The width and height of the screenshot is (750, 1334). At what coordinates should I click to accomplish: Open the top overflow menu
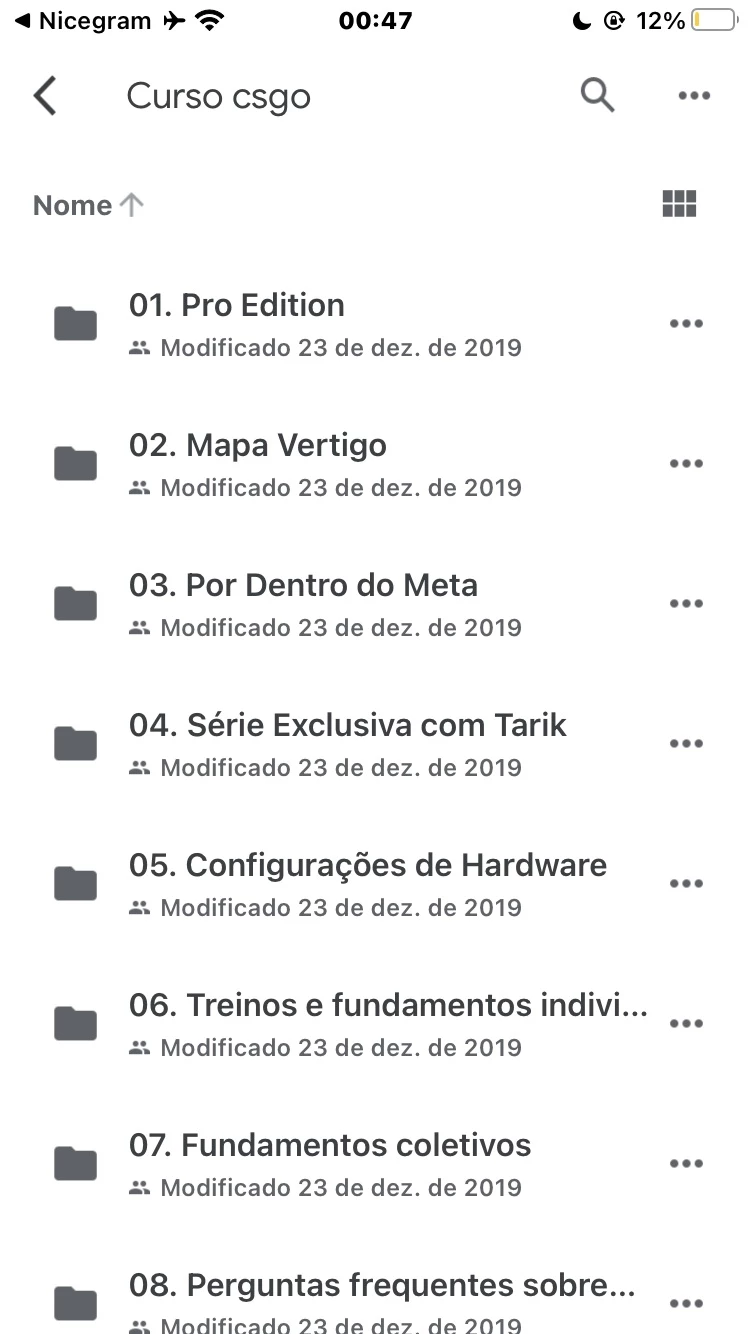[x=694, y=96]
